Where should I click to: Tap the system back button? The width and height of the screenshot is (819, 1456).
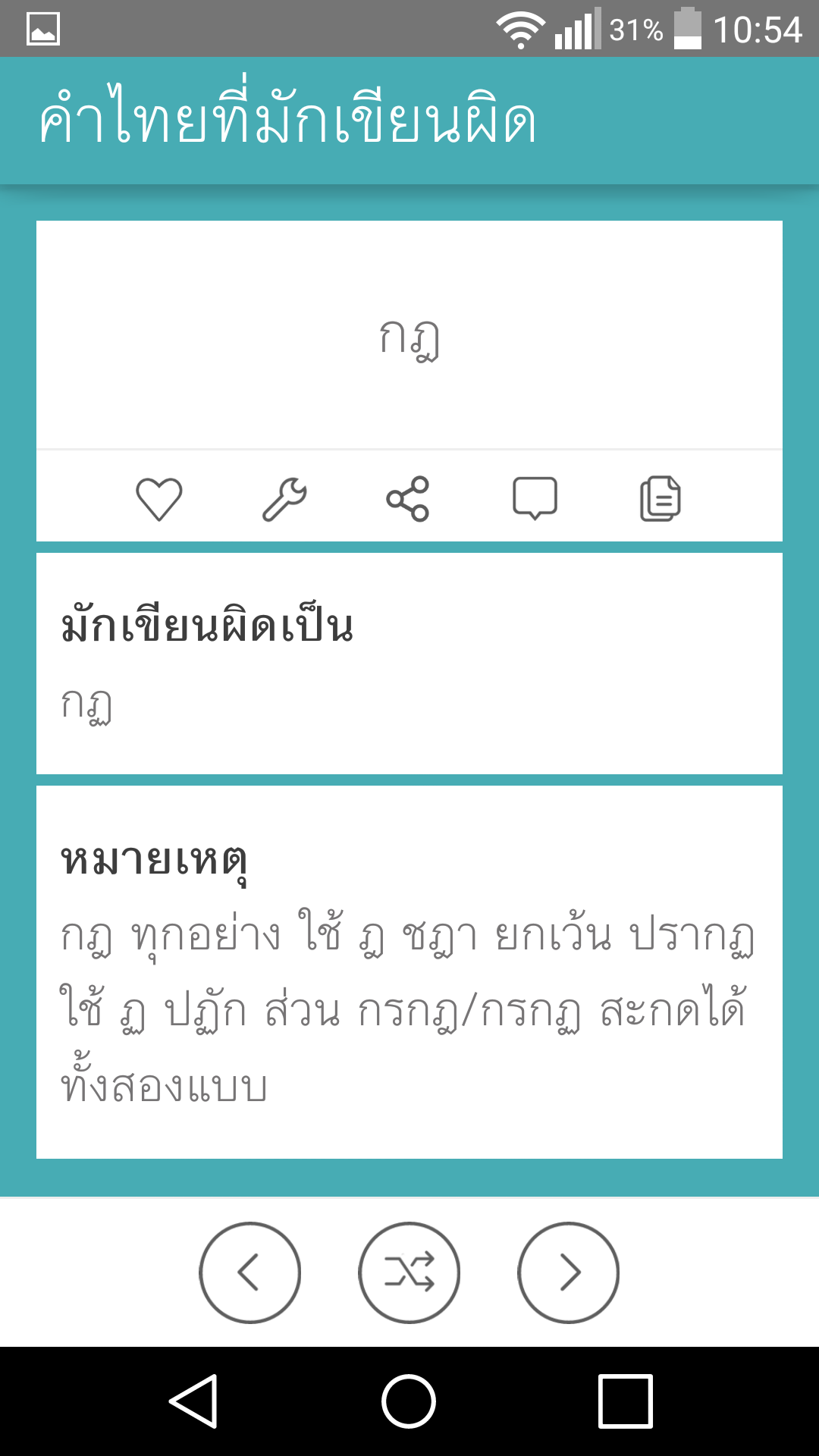pos(194,1401)
